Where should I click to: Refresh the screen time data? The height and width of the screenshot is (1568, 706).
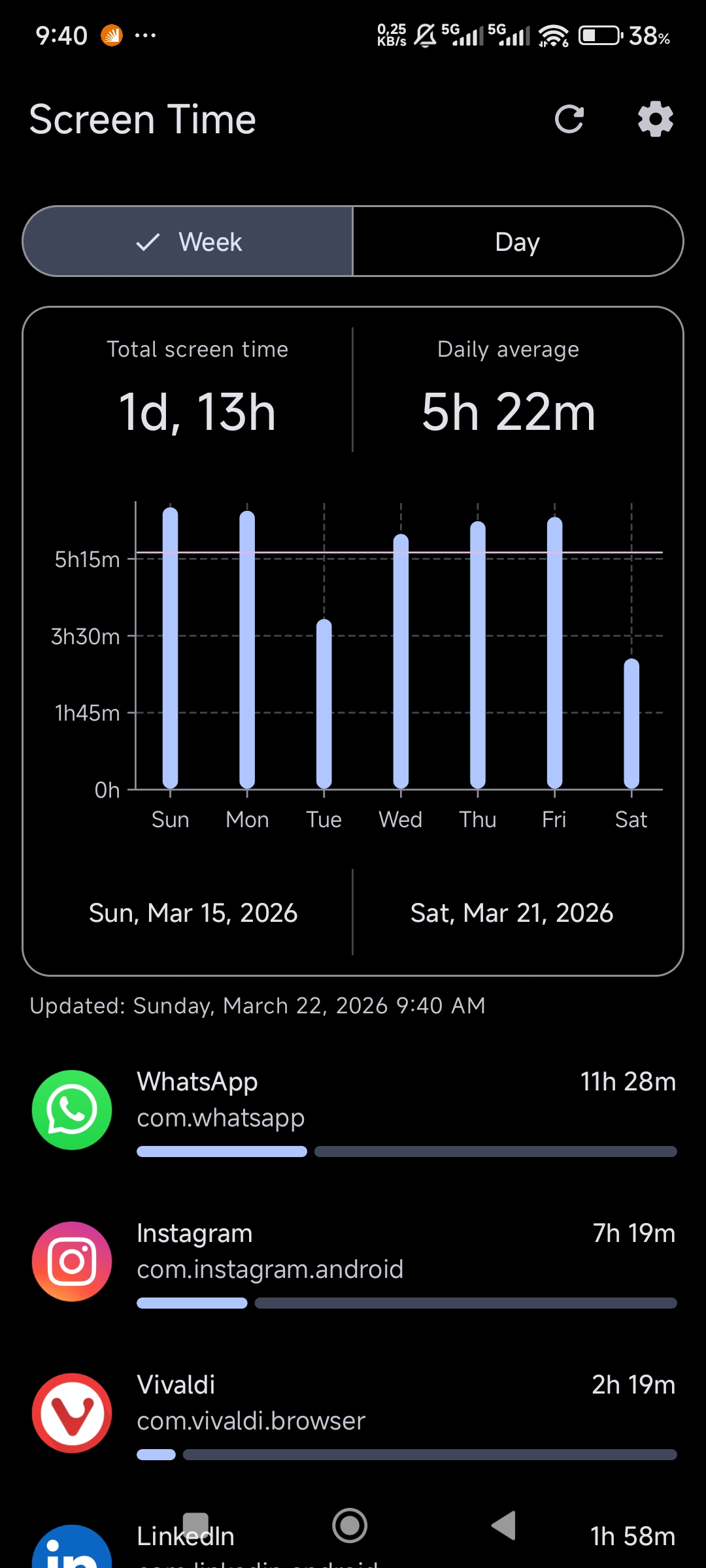tap(569, 120)
